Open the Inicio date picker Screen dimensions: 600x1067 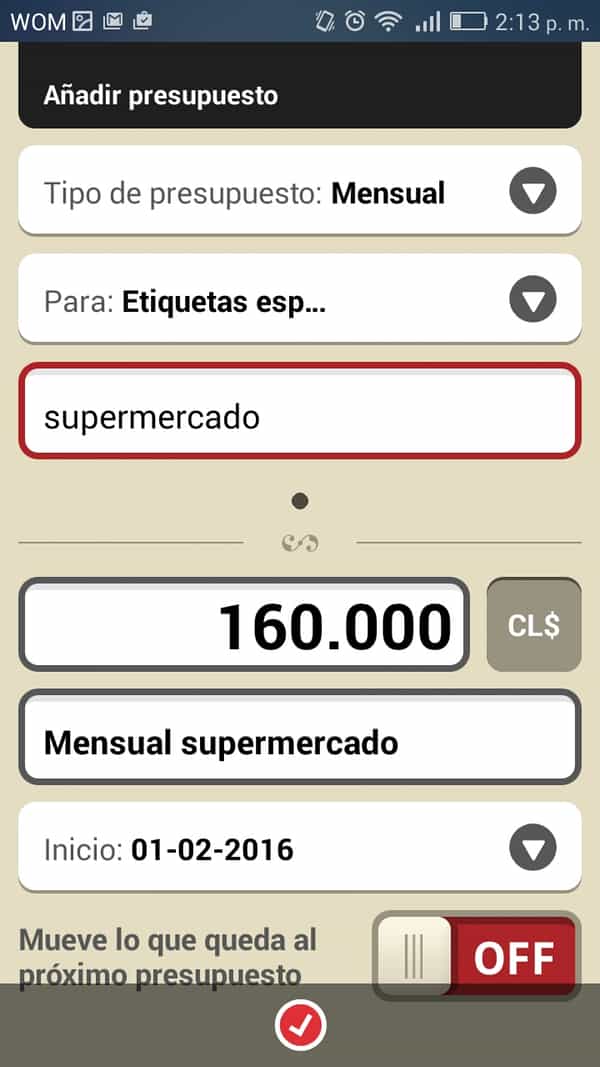(x=532, y=848)
